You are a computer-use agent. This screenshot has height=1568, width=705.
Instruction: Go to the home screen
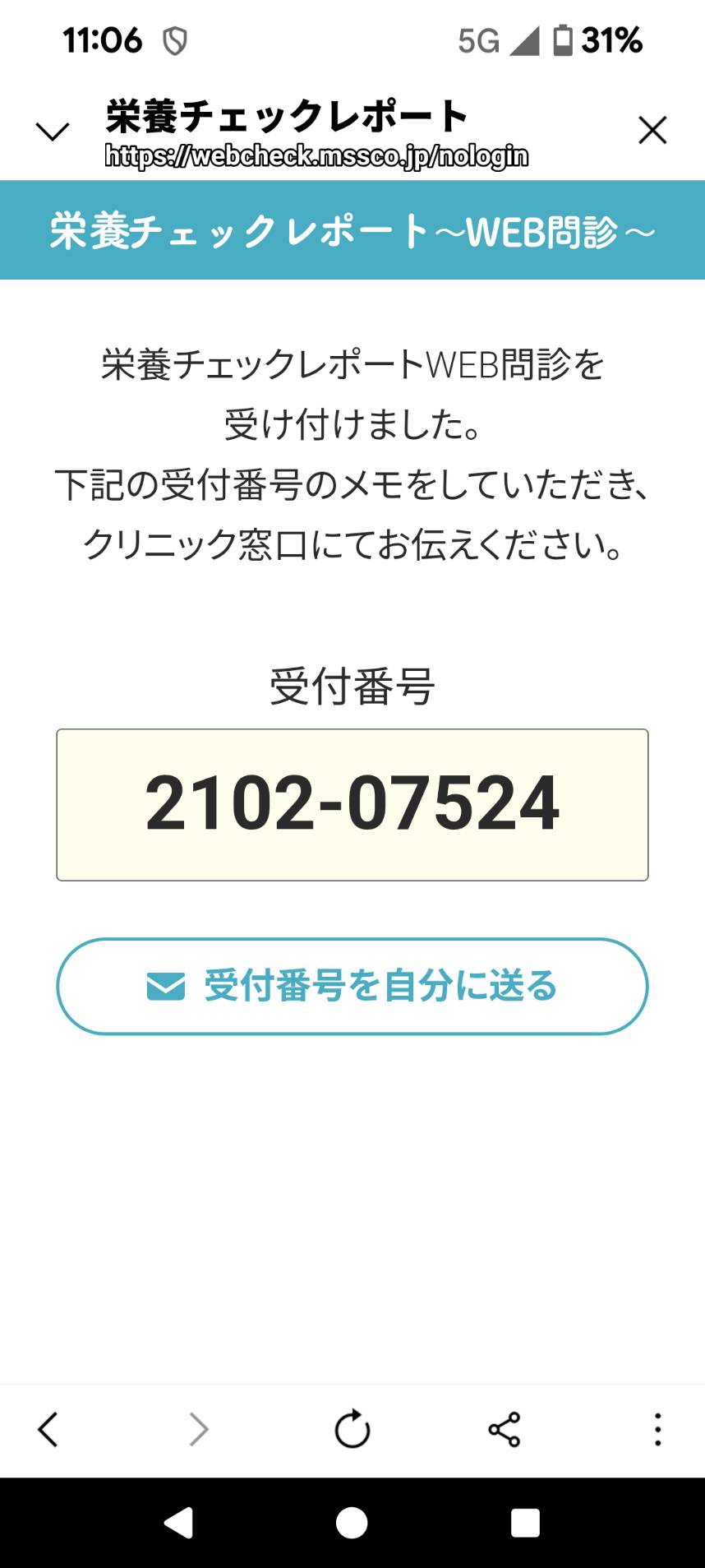point(352,1523)
